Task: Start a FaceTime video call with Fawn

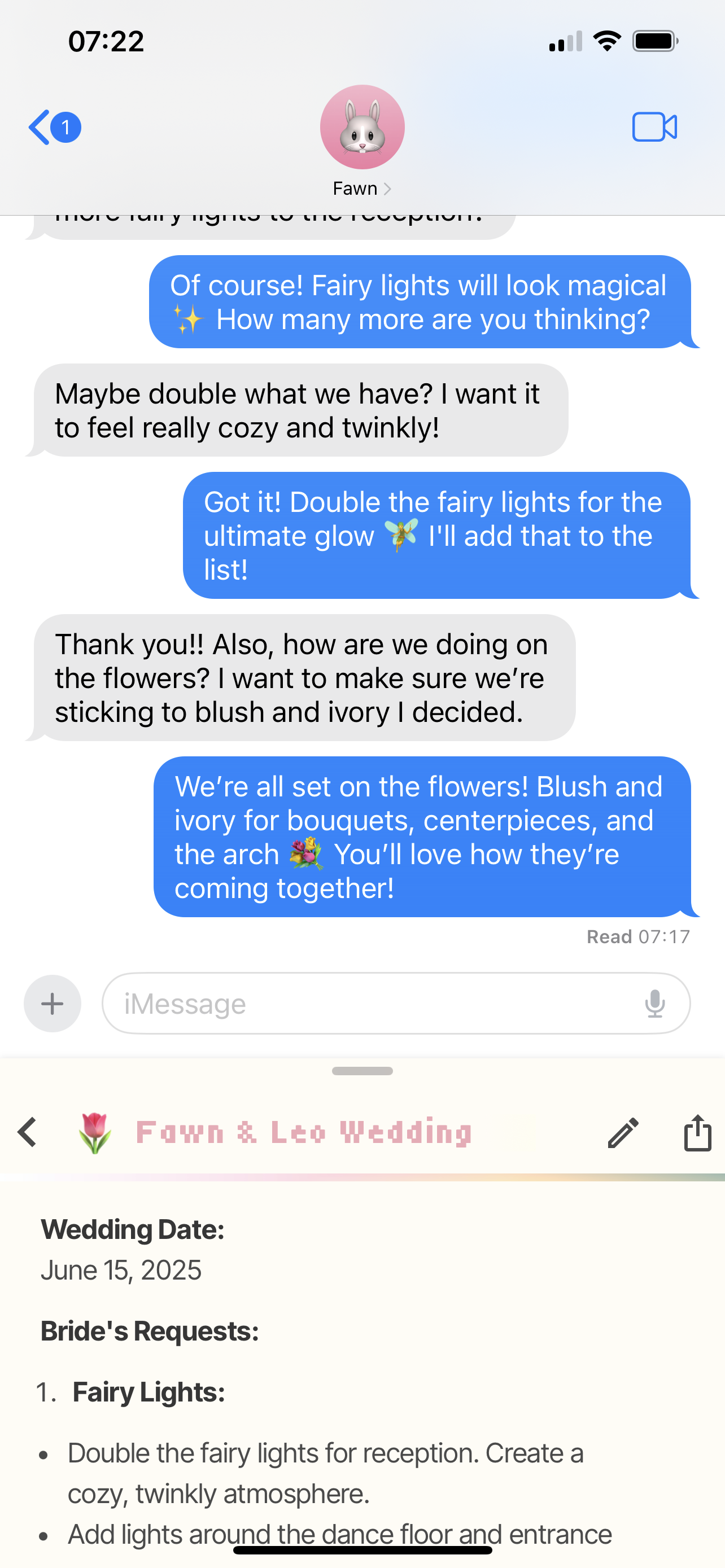Action: [x=654, y=127]
